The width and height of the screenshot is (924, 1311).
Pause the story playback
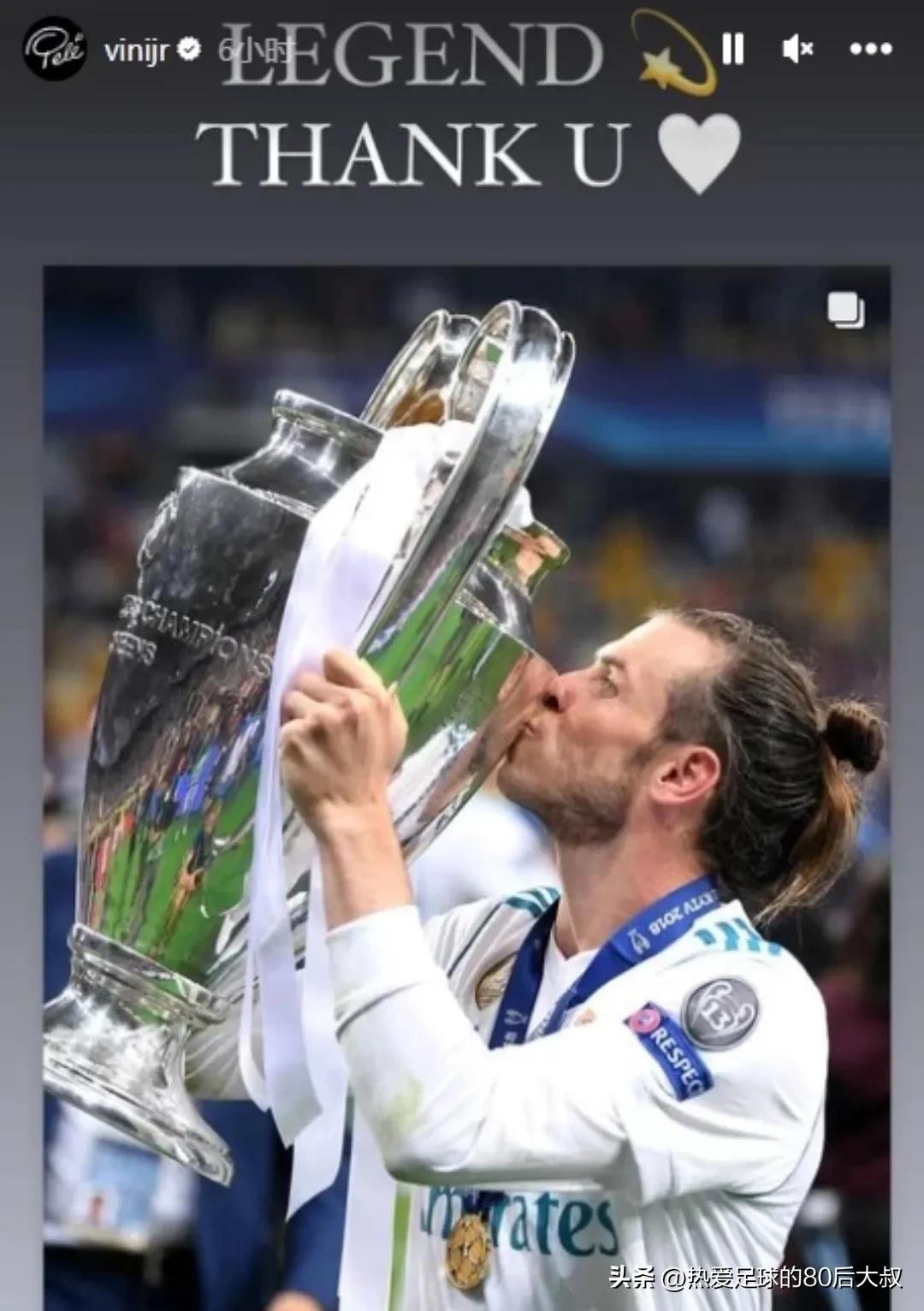[x=732, y=49]
